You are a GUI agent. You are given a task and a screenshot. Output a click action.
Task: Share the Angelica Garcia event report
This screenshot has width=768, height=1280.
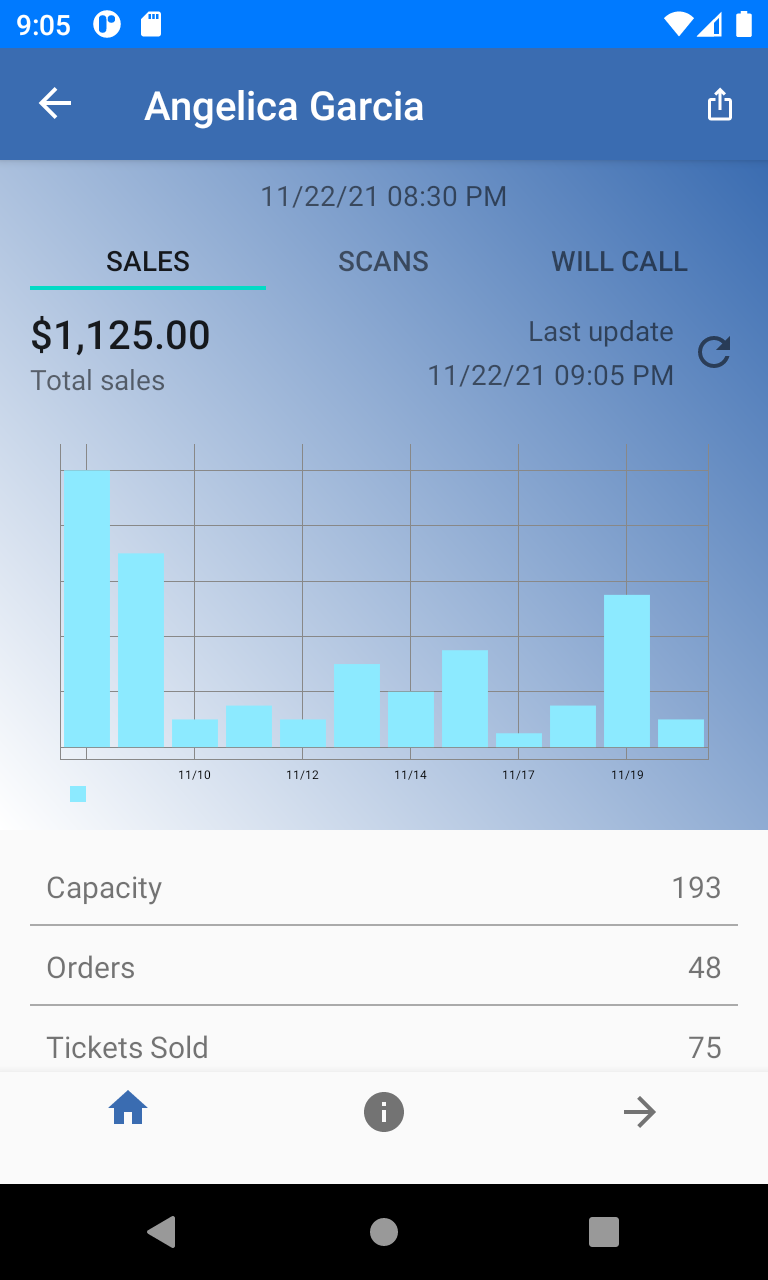pos(720,104)
